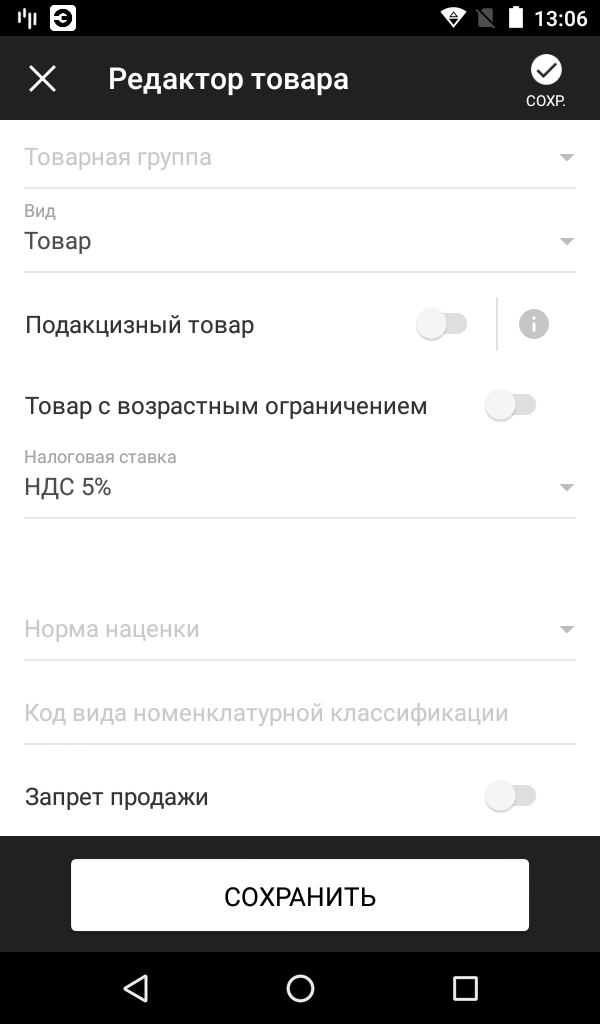The width and height of the screenshot is (600, 1024).
Task: Expand the Норма наценки dropdown
Action: [x=300, y=630]
